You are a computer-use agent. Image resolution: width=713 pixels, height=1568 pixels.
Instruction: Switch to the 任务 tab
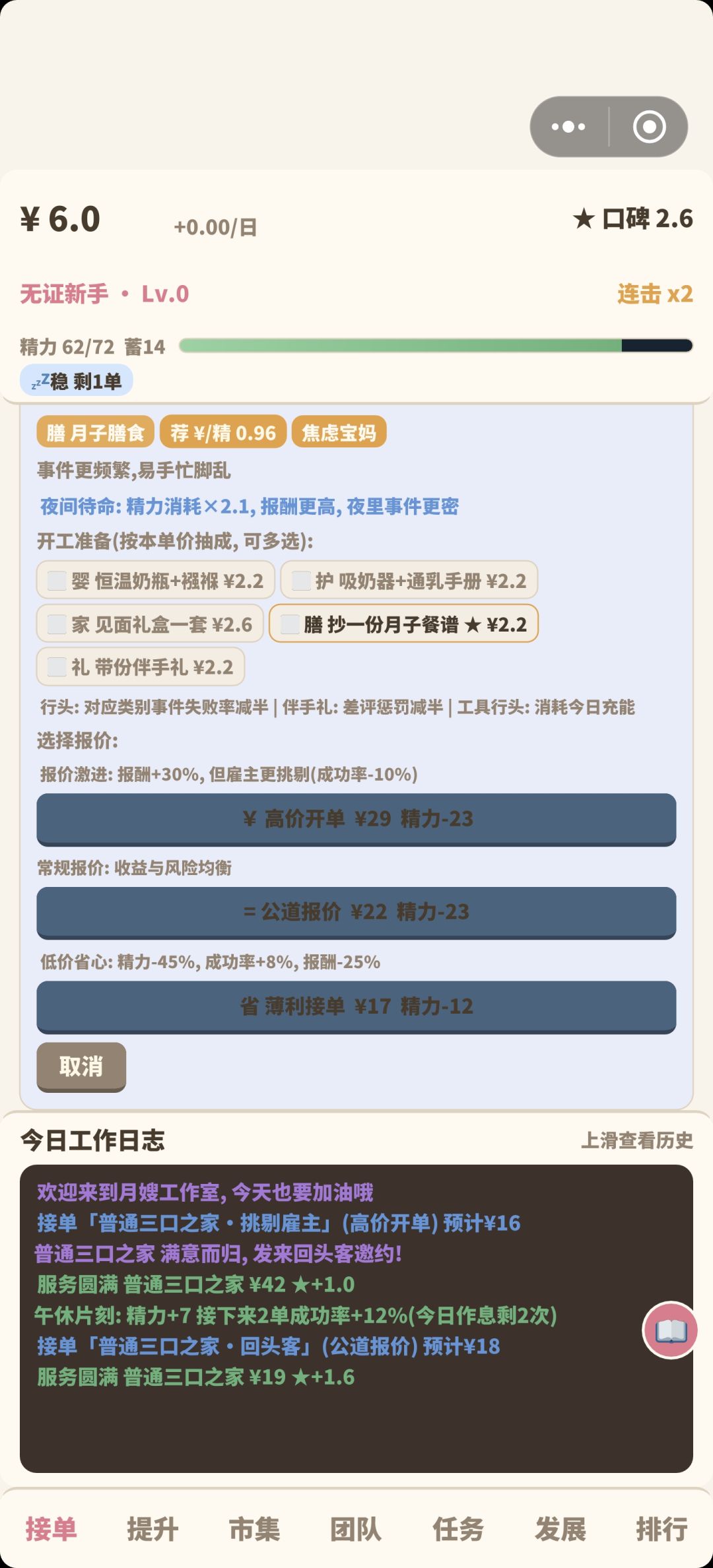[458, 1529]
